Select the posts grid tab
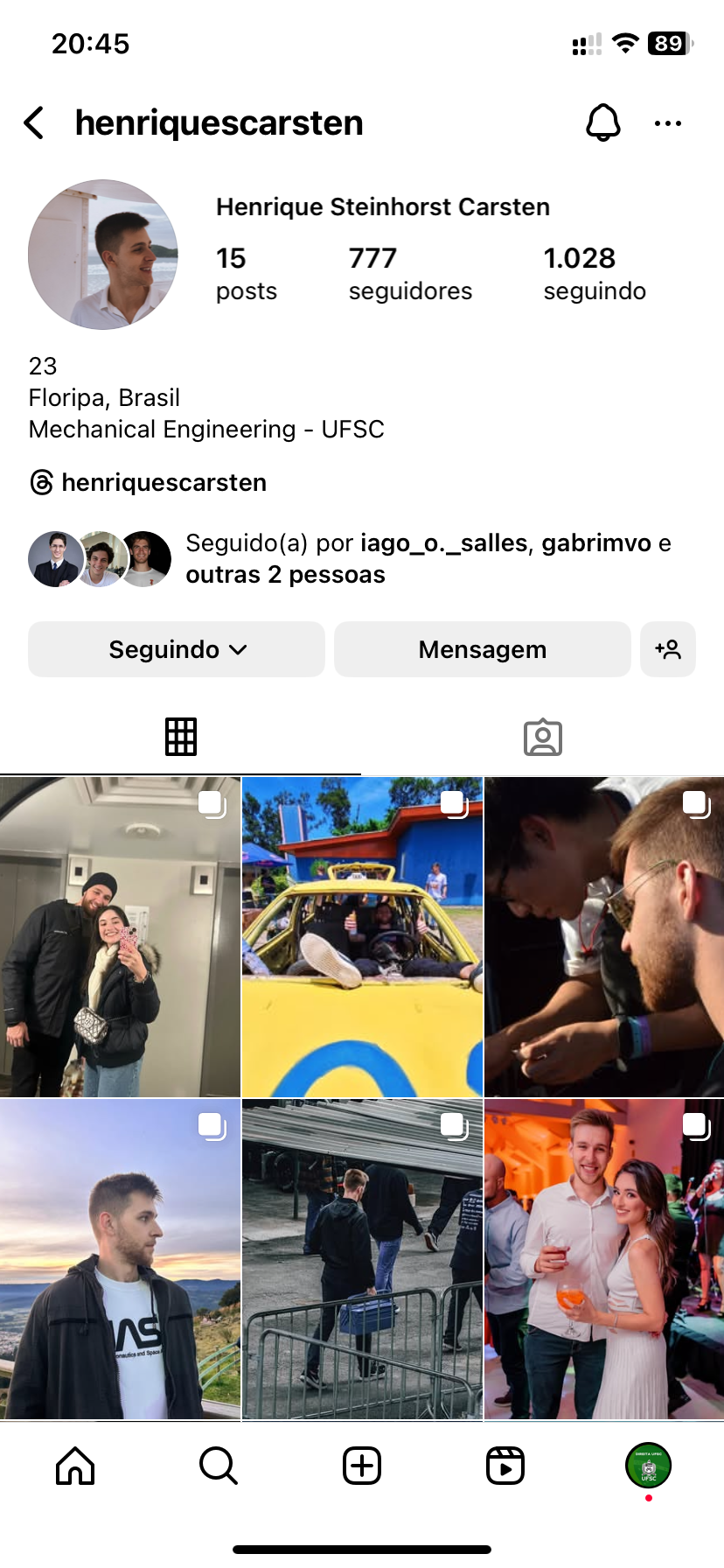 181,737
